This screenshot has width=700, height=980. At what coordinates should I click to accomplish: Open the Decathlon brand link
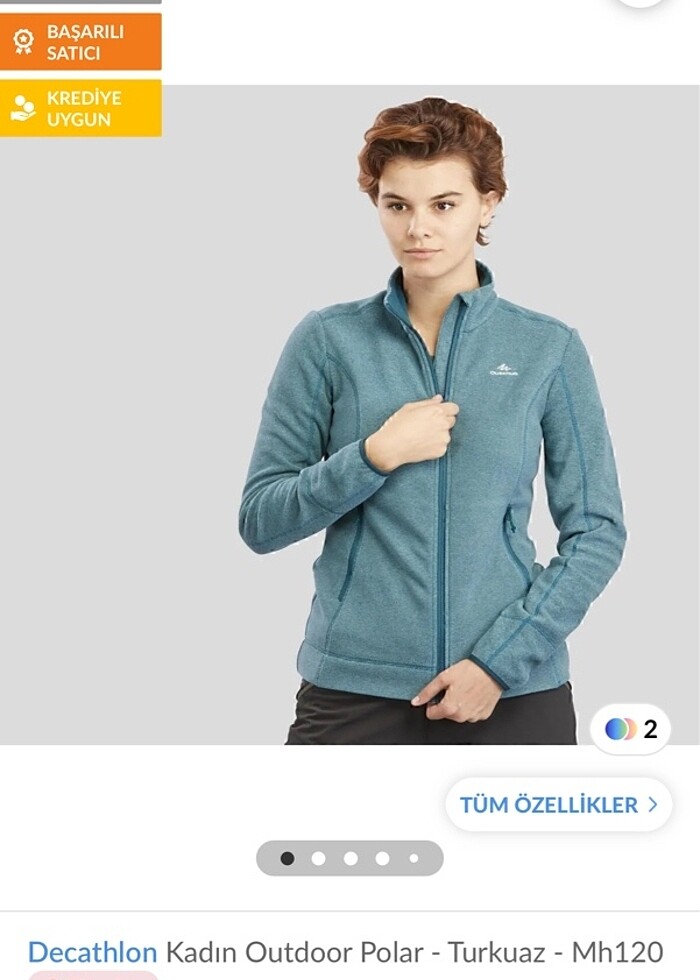click(92, 951)
